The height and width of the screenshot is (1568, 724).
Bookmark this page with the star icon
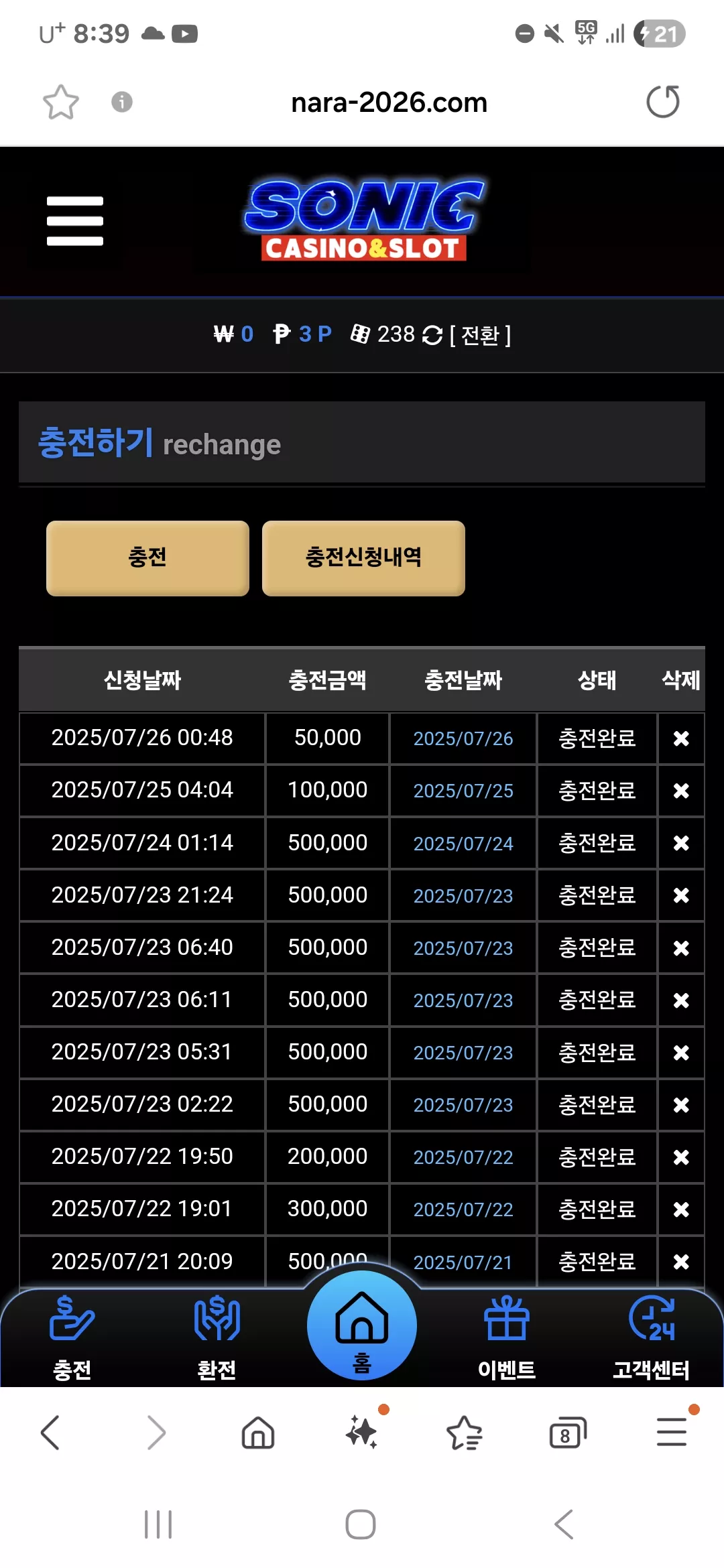(61, 102)
